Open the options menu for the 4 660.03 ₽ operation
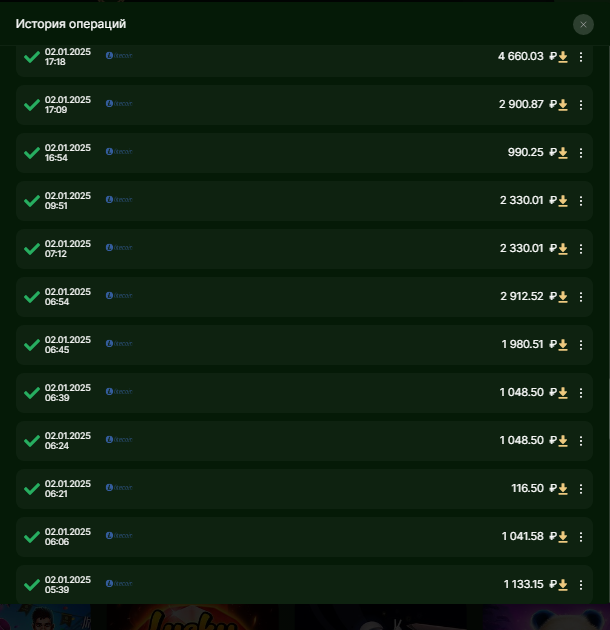 [581, 57]
